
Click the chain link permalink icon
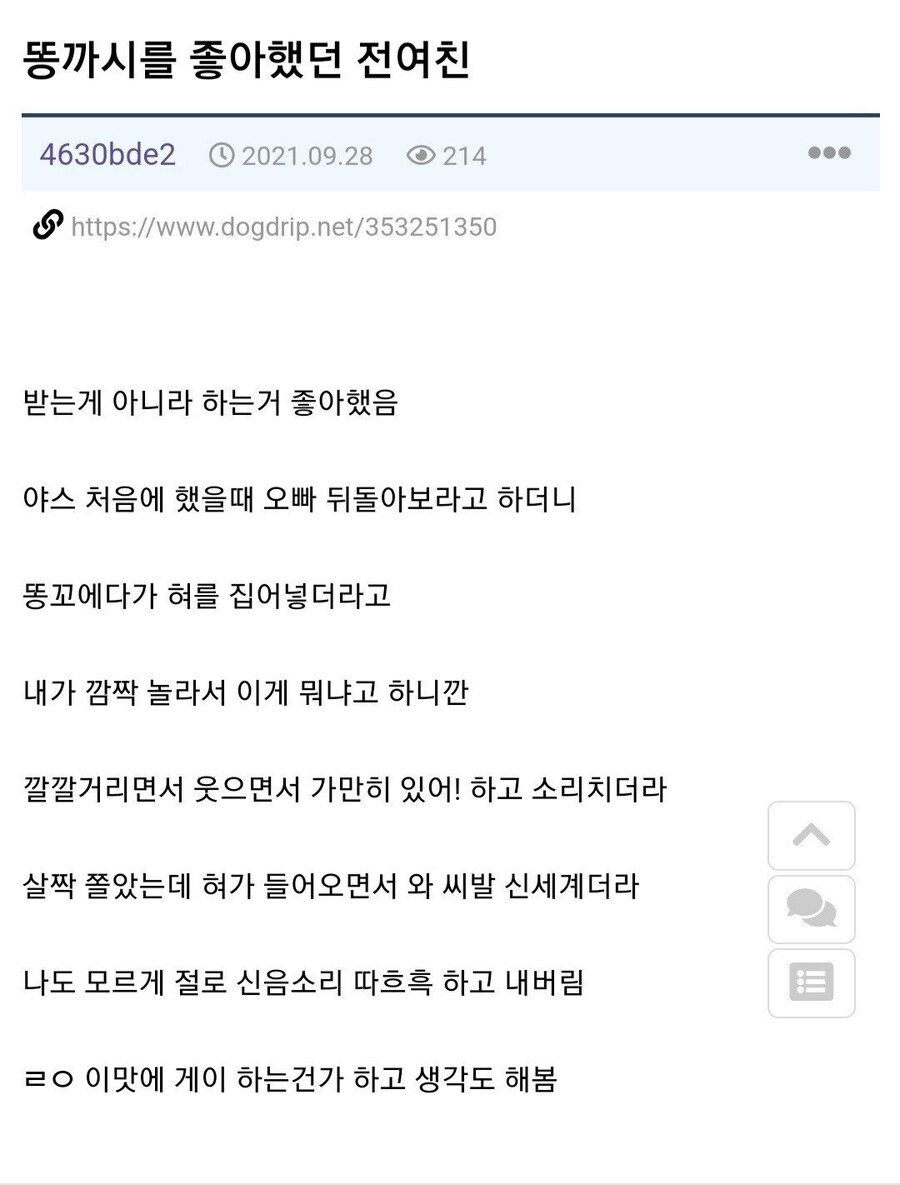click(45, 225)
